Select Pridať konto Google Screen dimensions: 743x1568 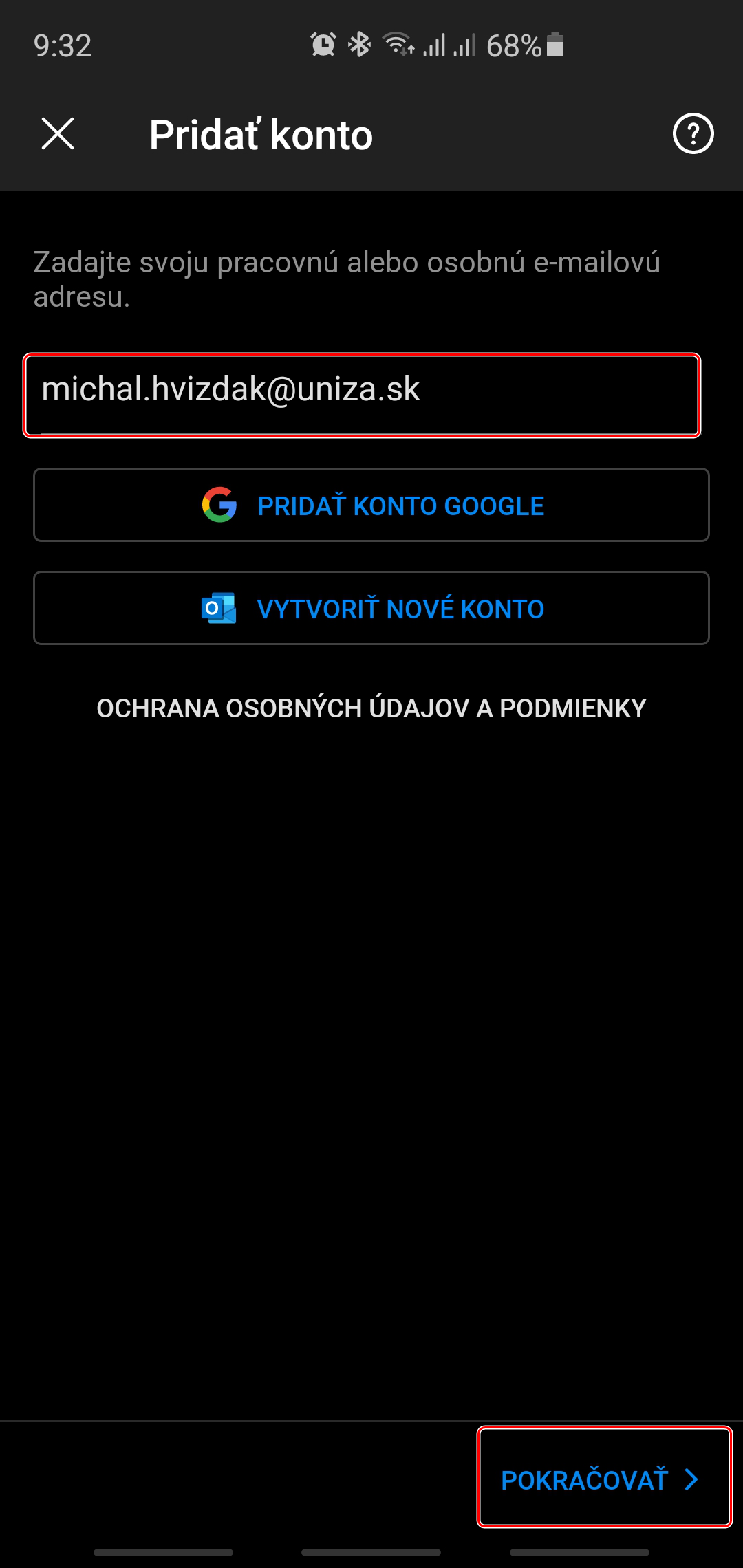tap(371, 505)
